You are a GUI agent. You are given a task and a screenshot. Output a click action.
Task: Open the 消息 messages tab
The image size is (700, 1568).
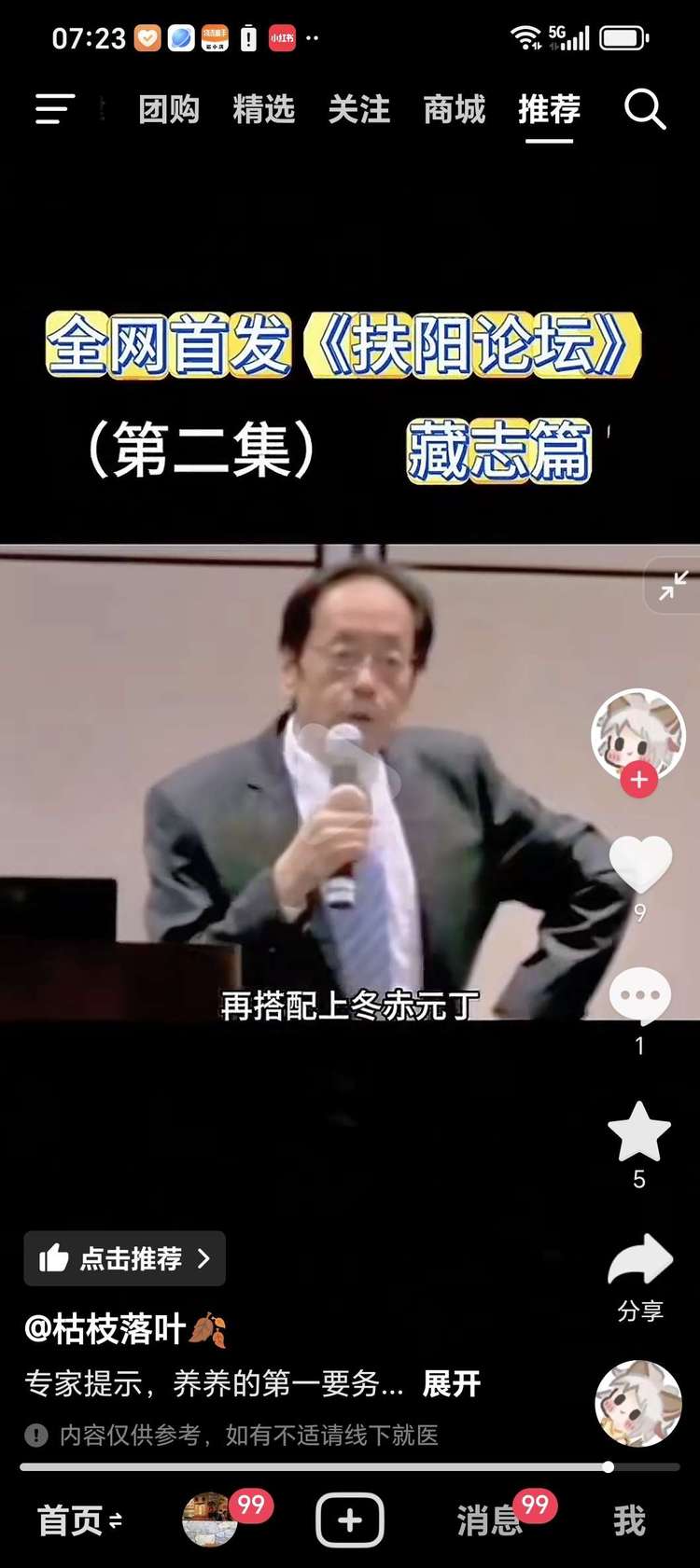(489, 1520)
